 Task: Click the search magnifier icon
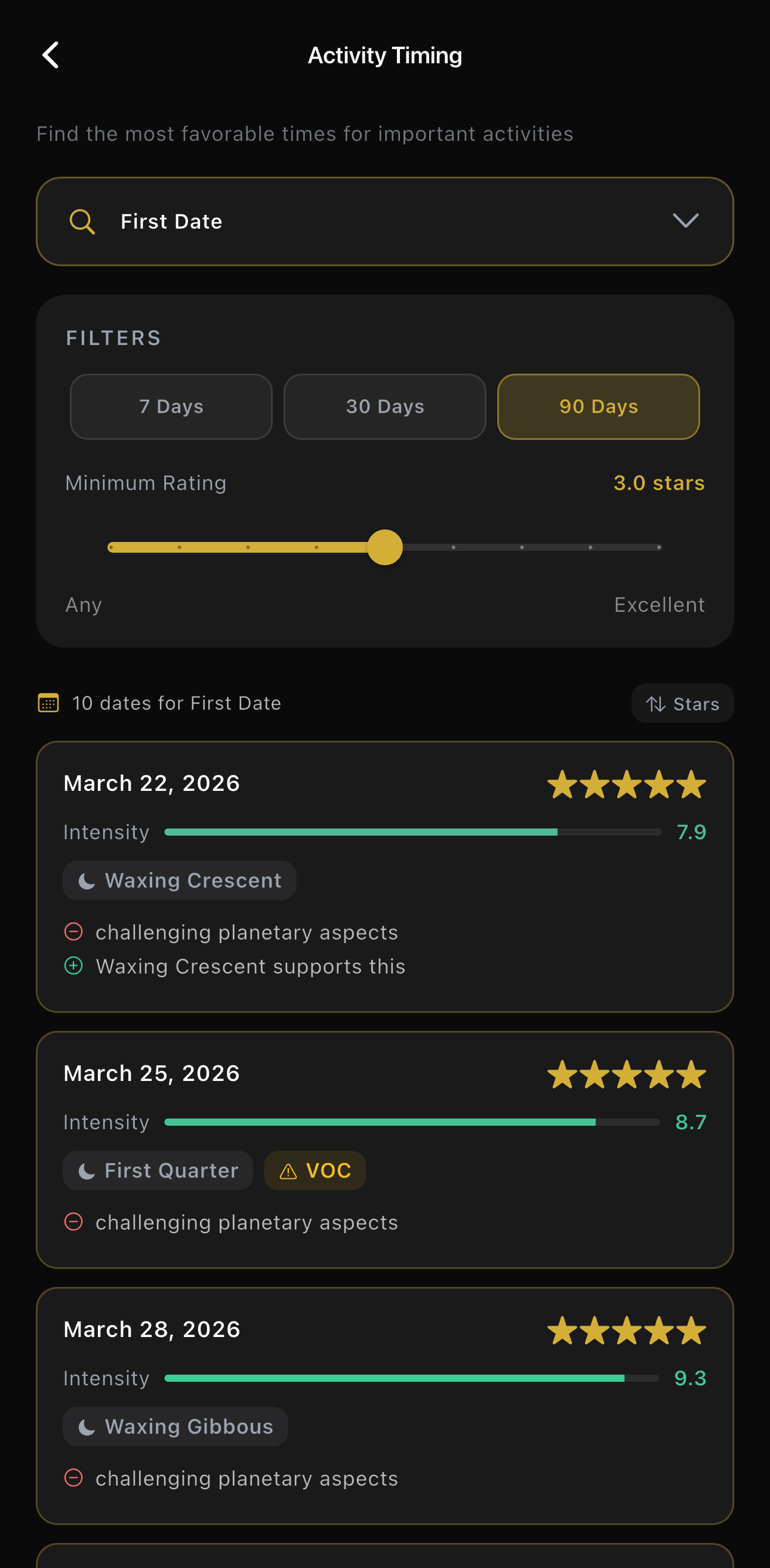click(82, 221)
